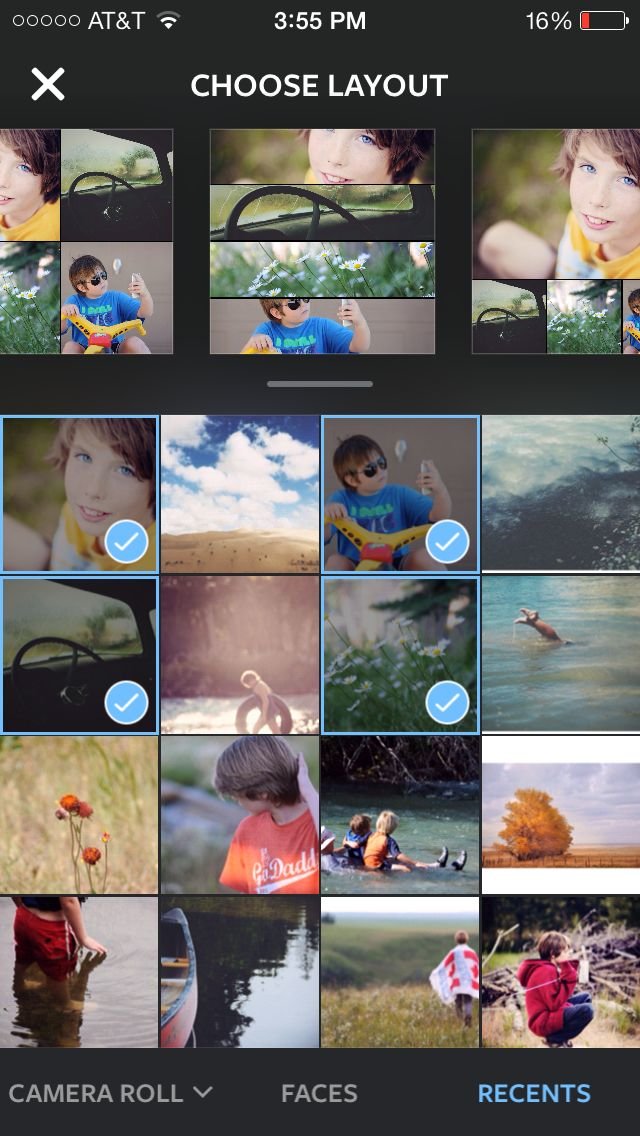
Task: Select the blue sky and clouds photo
Action: (x=240, y=494)
